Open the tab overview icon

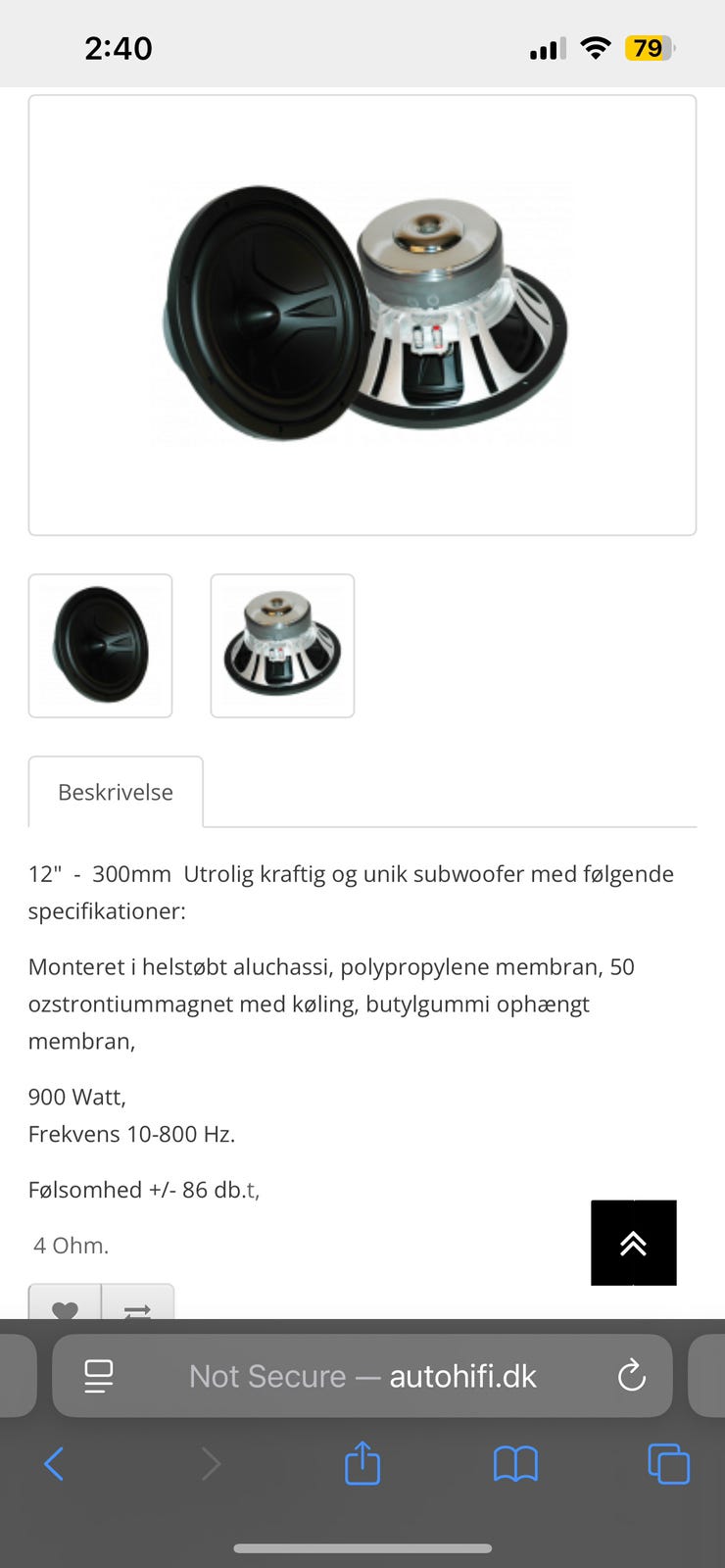tap(668, 1464)
